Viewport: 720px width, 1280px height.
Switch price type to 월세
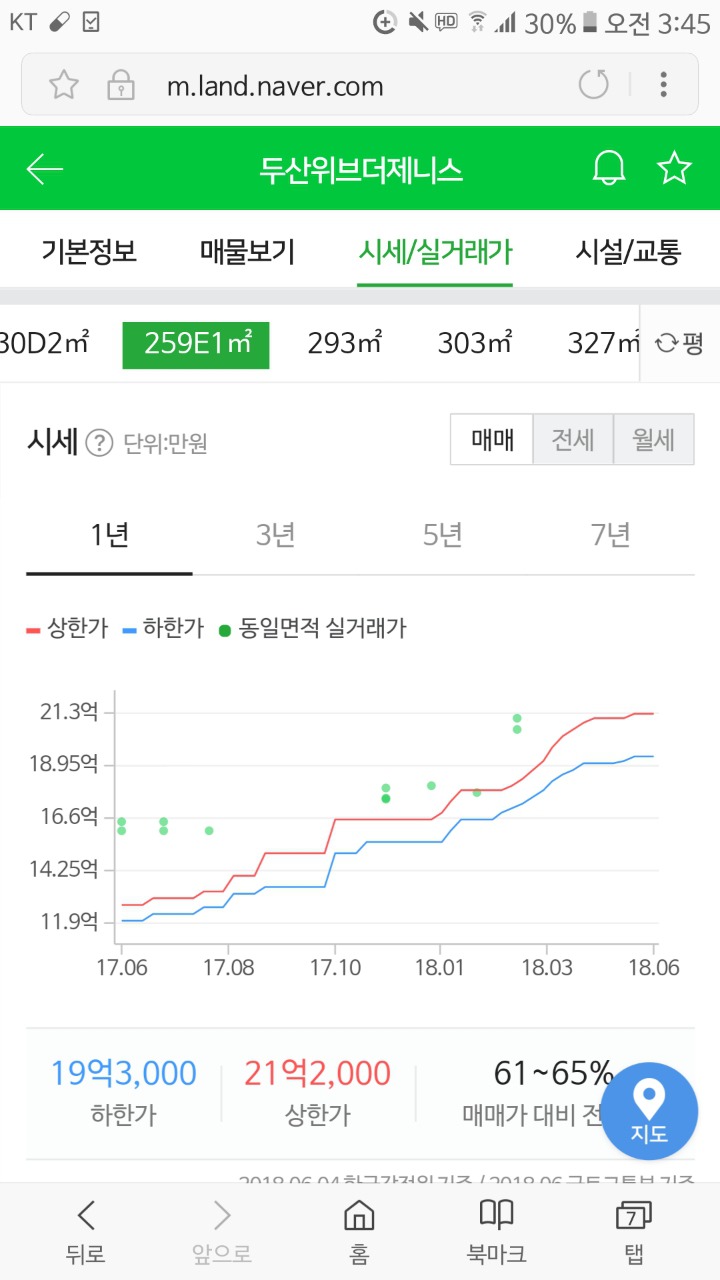point(653,440)
